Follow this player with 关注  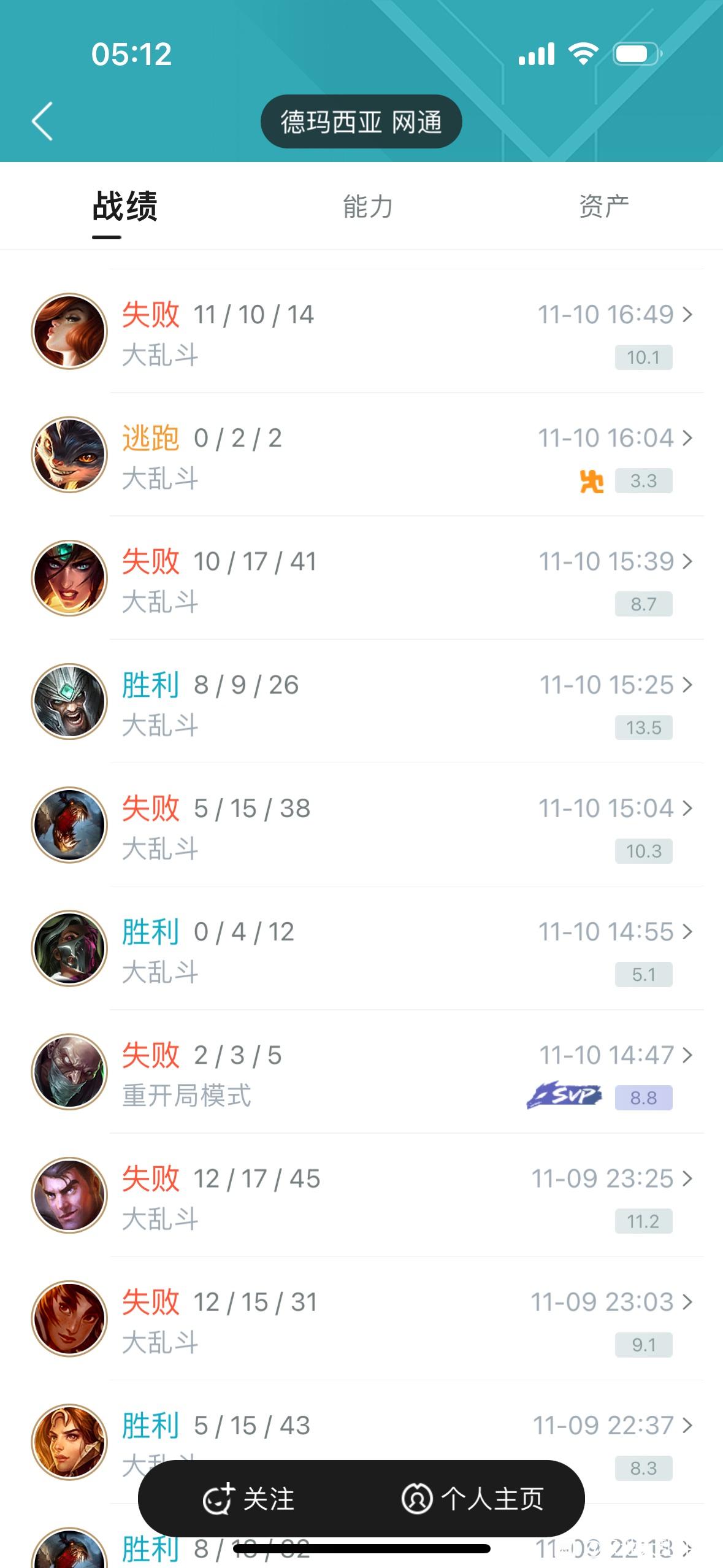249,1499
